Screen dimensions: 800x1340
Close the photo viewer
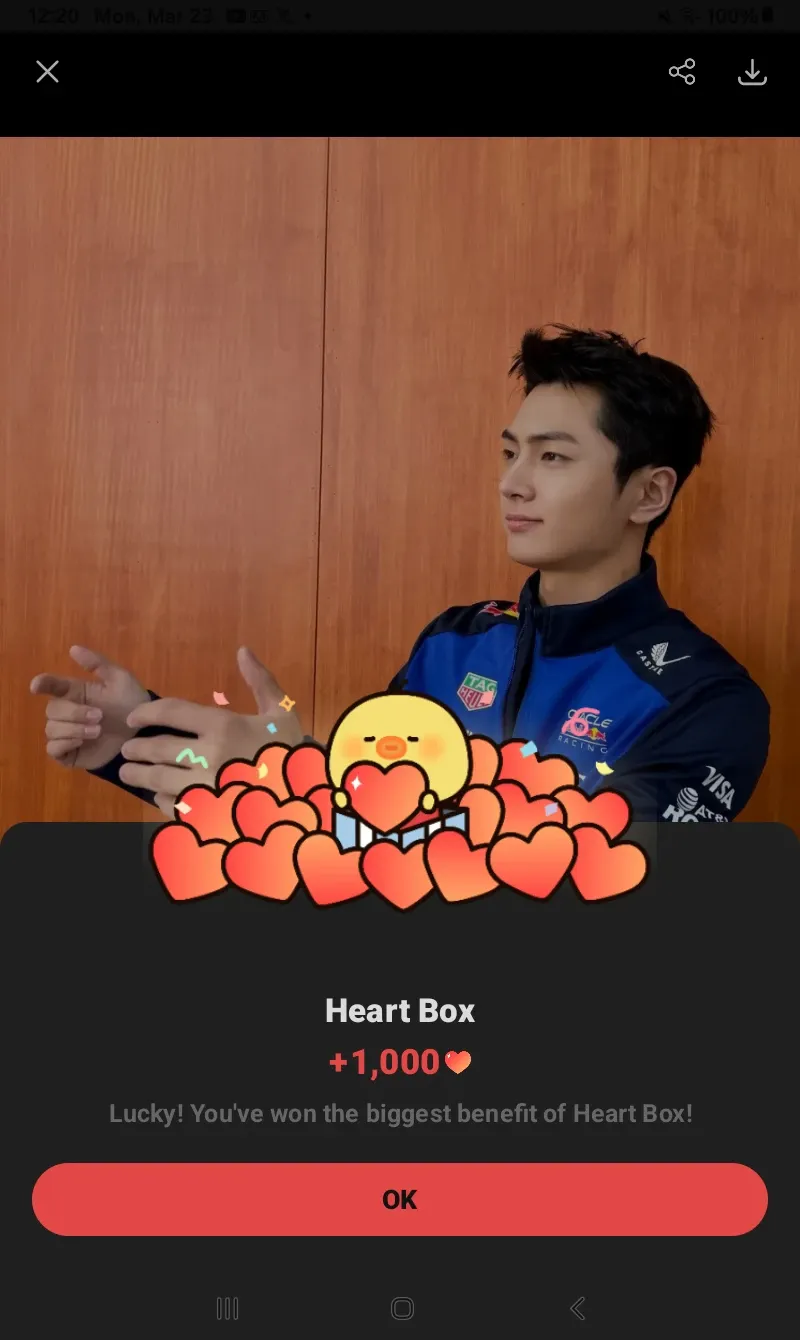47,72
